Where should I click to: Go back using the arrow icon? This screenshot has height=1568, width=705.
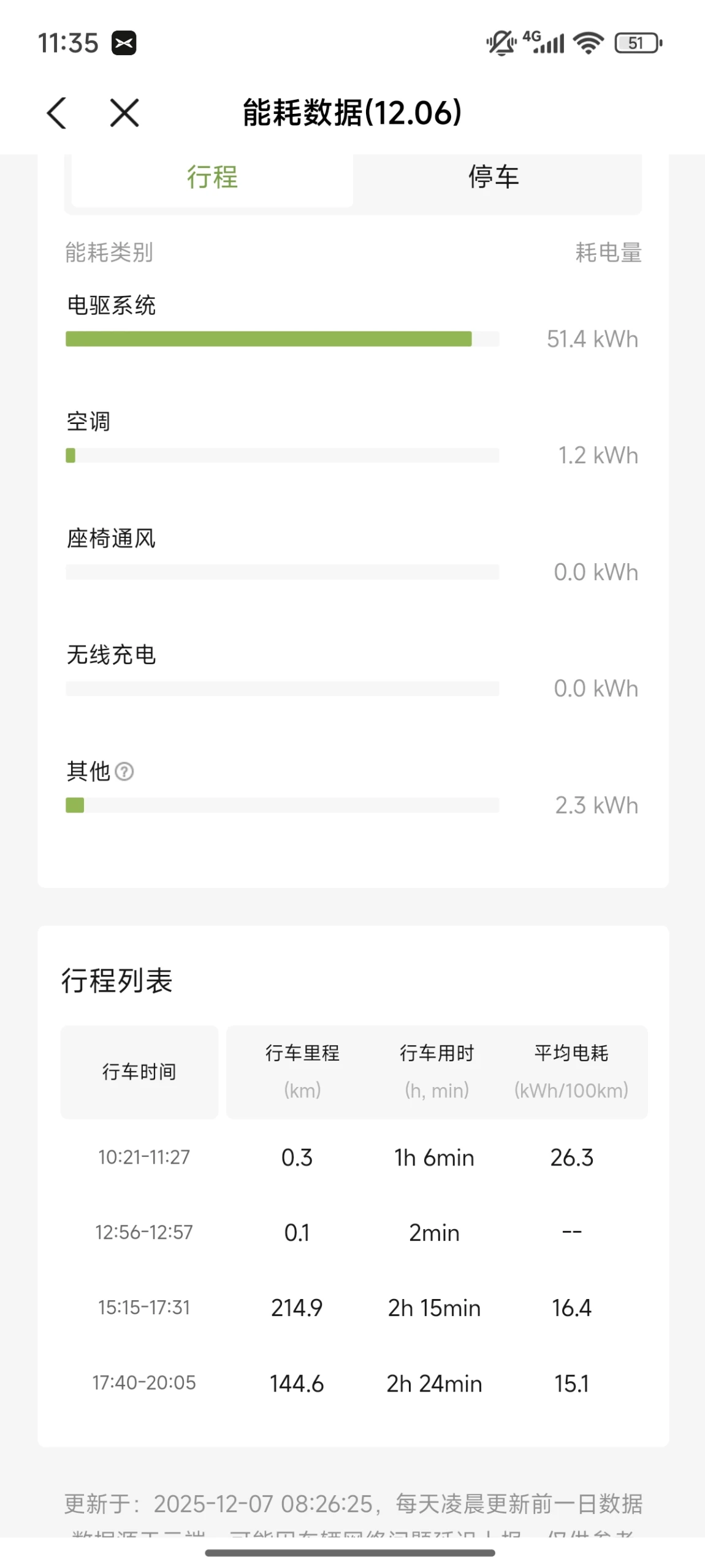point(56,113)
